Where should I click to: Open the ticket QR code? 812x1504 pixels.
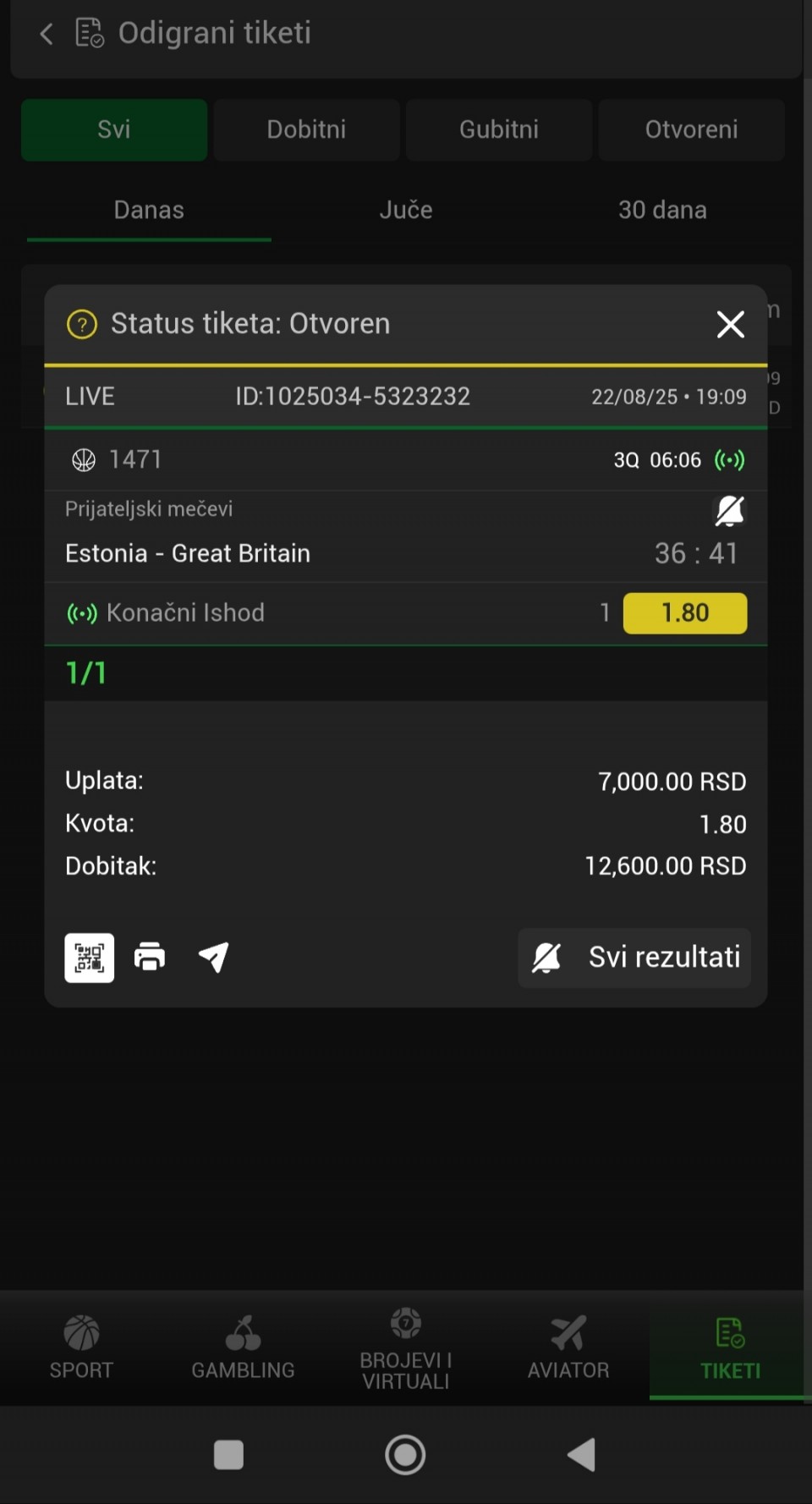pos(90,958)
